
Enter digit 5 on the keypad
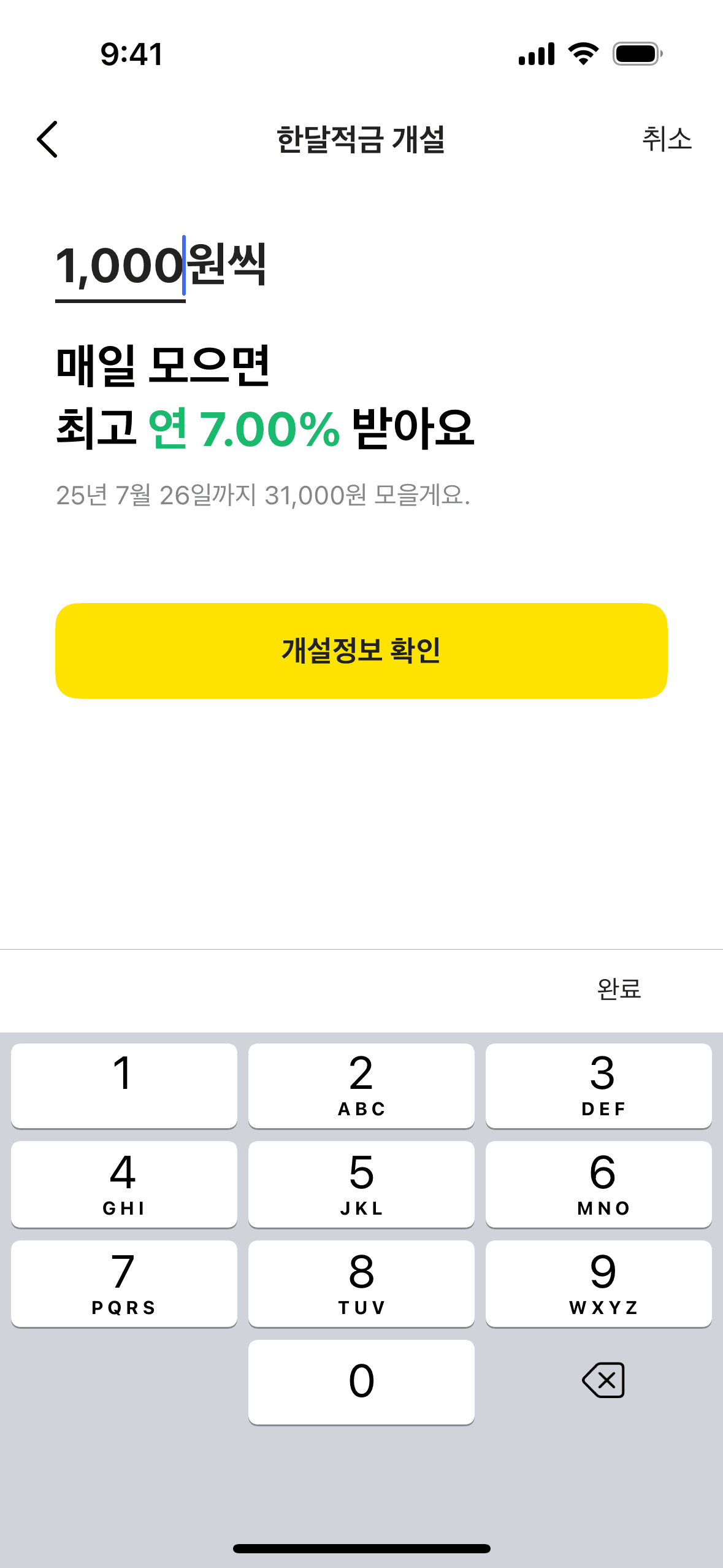click(361, 1183)
